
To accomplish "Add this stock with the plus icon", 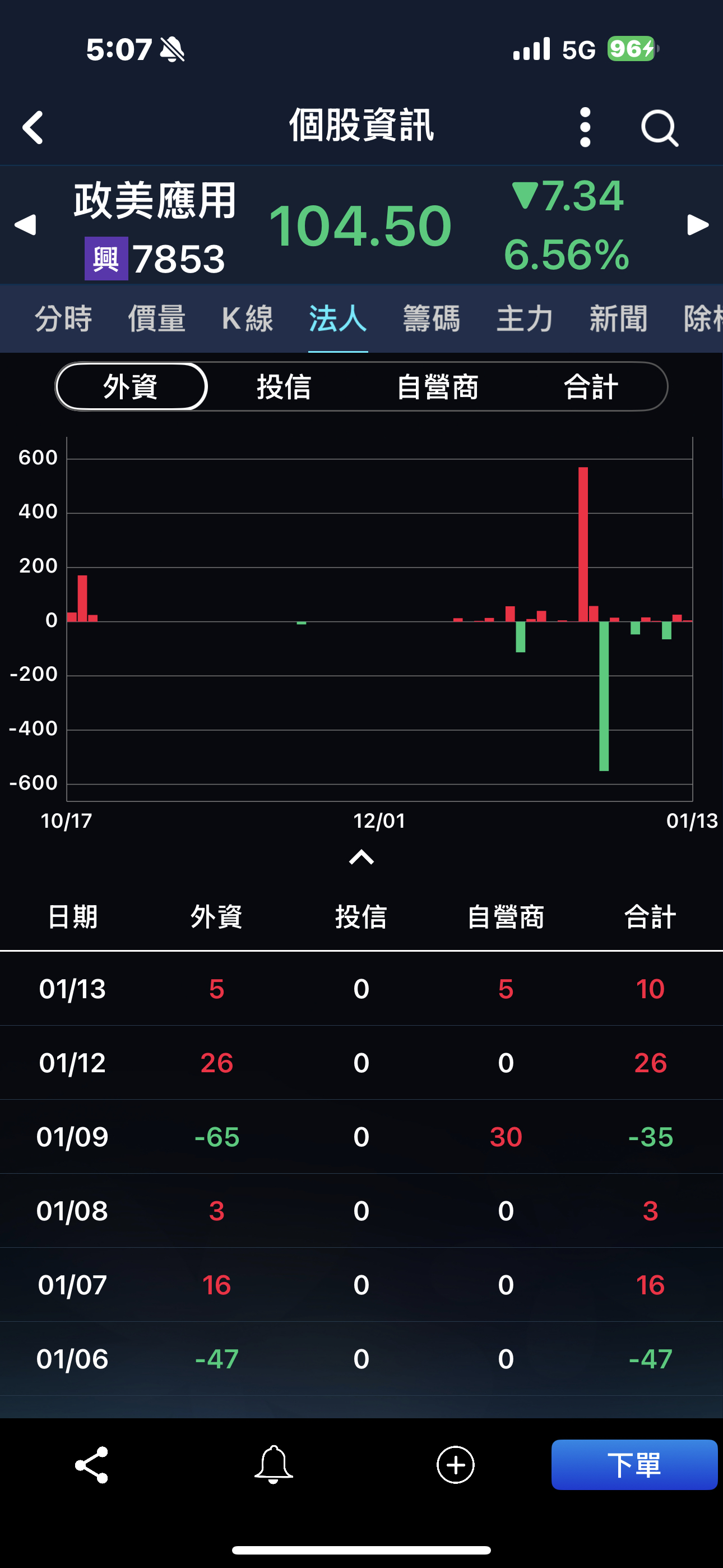I will pyautogui.click(x=455, y=1464).
